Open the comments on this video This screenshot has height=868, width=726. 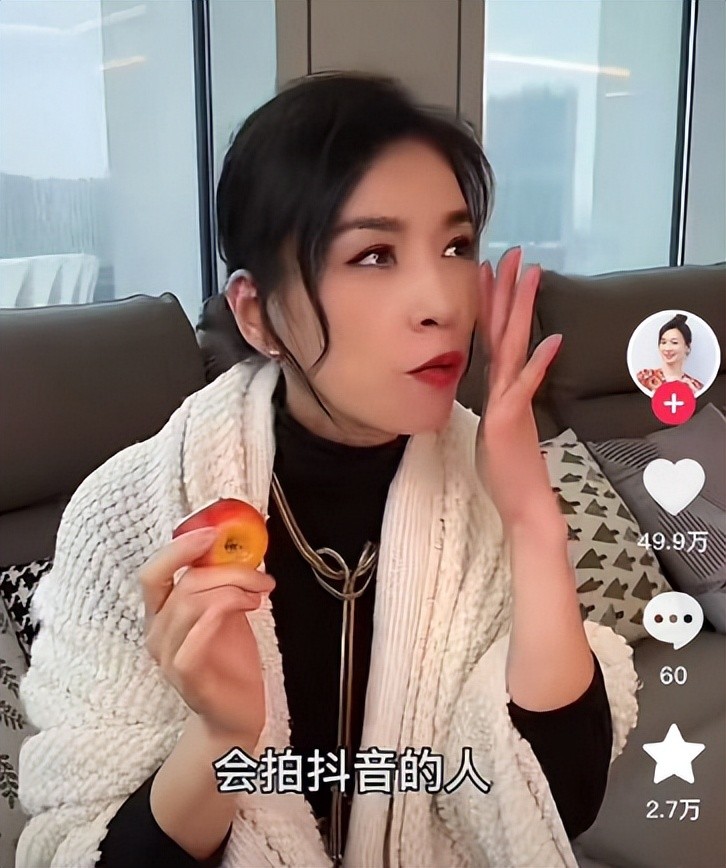pos(673,620)
